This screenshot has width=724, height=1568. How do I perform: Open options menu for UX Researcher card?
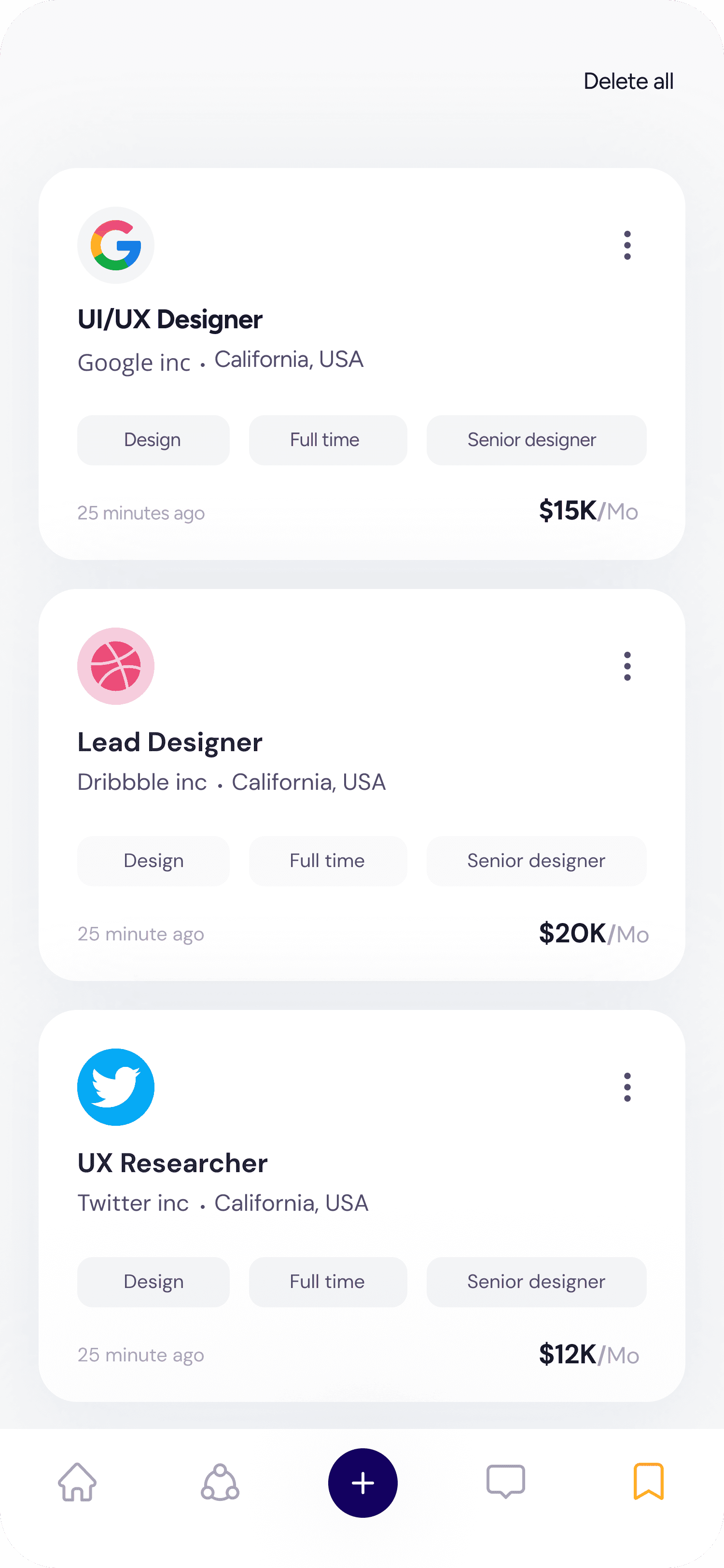(627, 1087)
